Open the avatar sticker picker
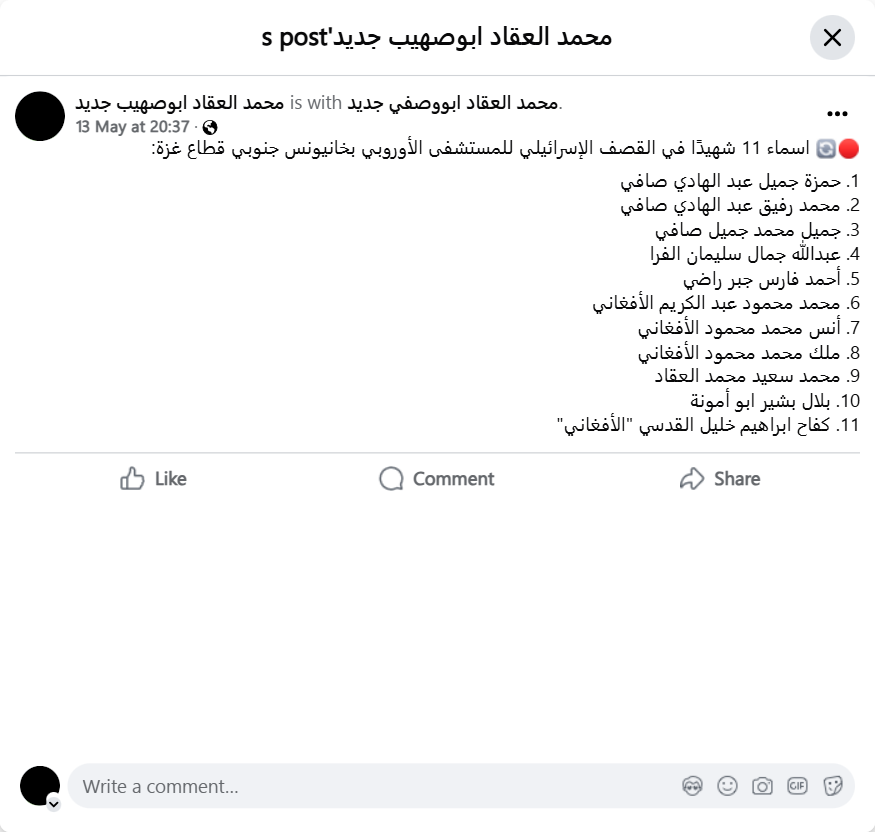 (692, 786)
